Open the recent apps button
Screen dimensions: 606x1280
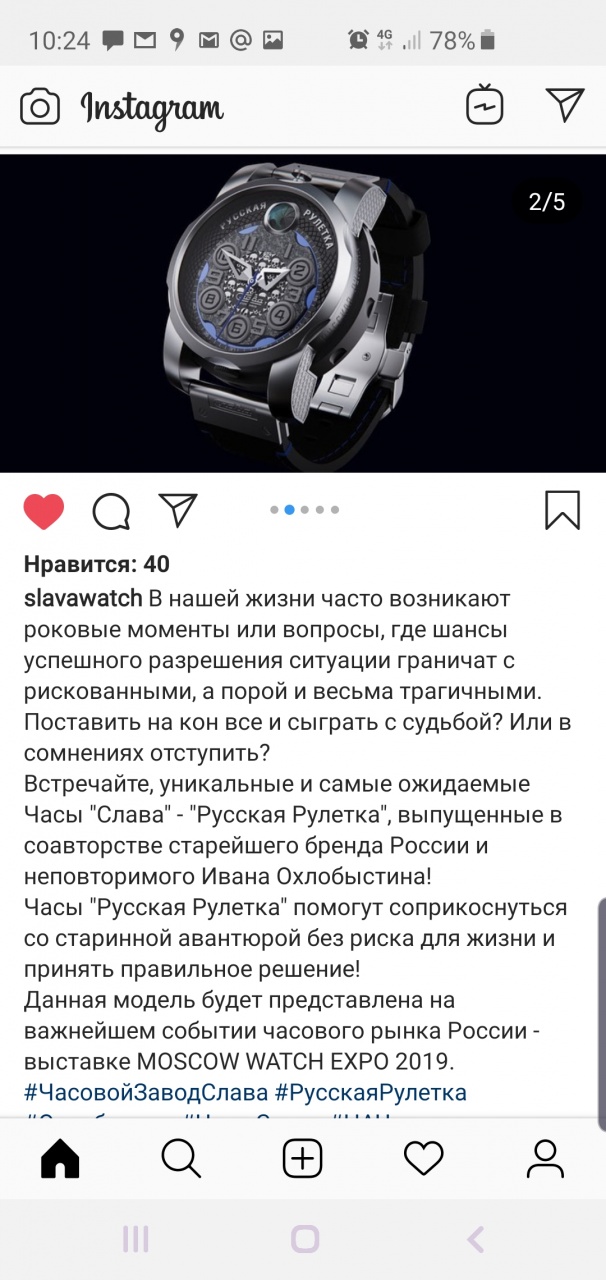click(135, 1240)
